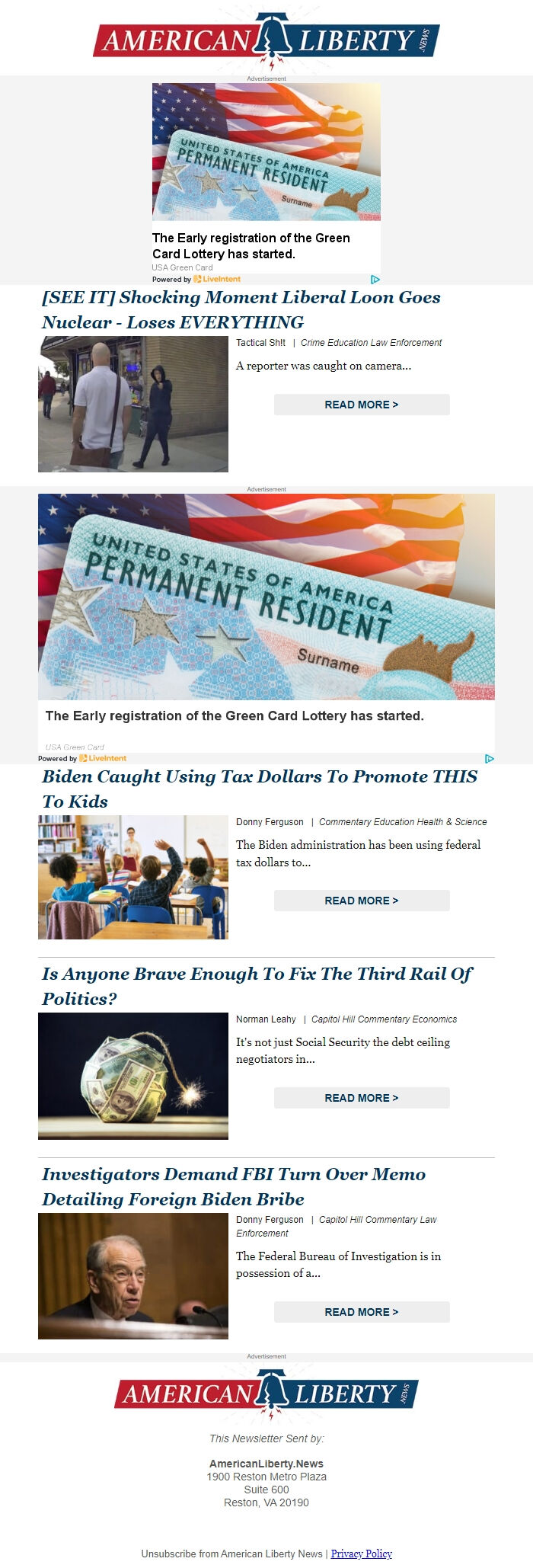Viewport: 533px width, 1568px height.
Task: Tap READ MORE under the Social Security story
Action: (x=362, y=1098)
